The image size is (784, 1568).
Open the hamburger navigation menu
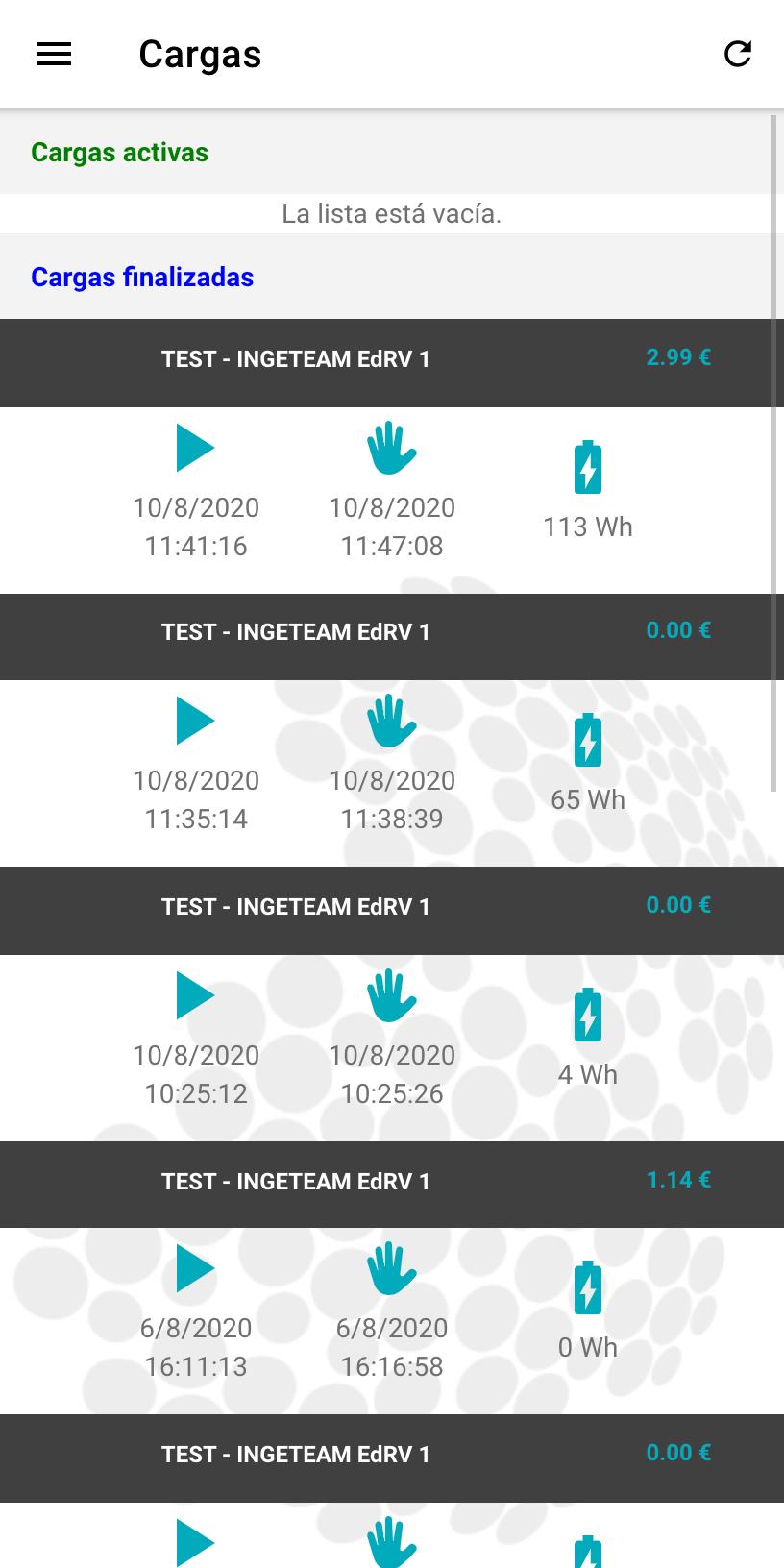[x=54, y=54]
